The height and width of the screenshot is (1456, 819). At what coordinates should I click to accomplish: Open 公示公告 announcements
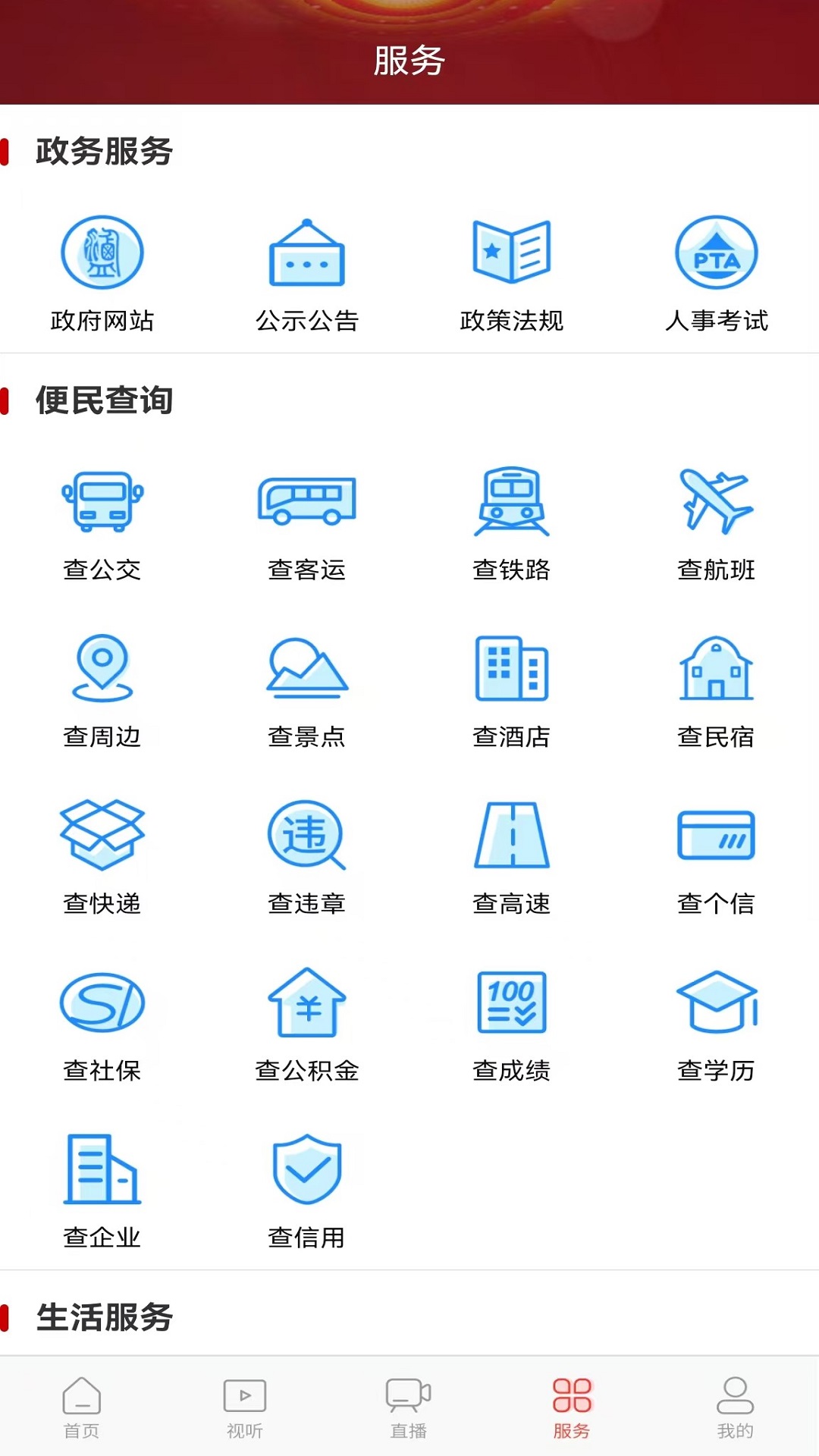(307, 275)
